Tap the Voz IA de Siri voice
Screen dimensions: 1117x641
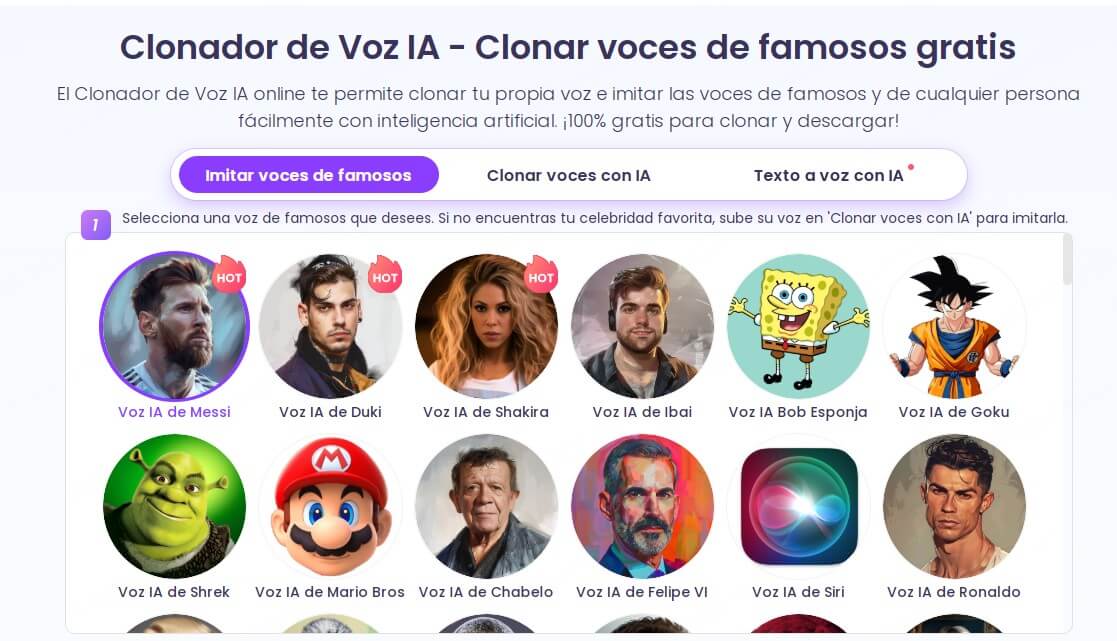pos(798,507)
